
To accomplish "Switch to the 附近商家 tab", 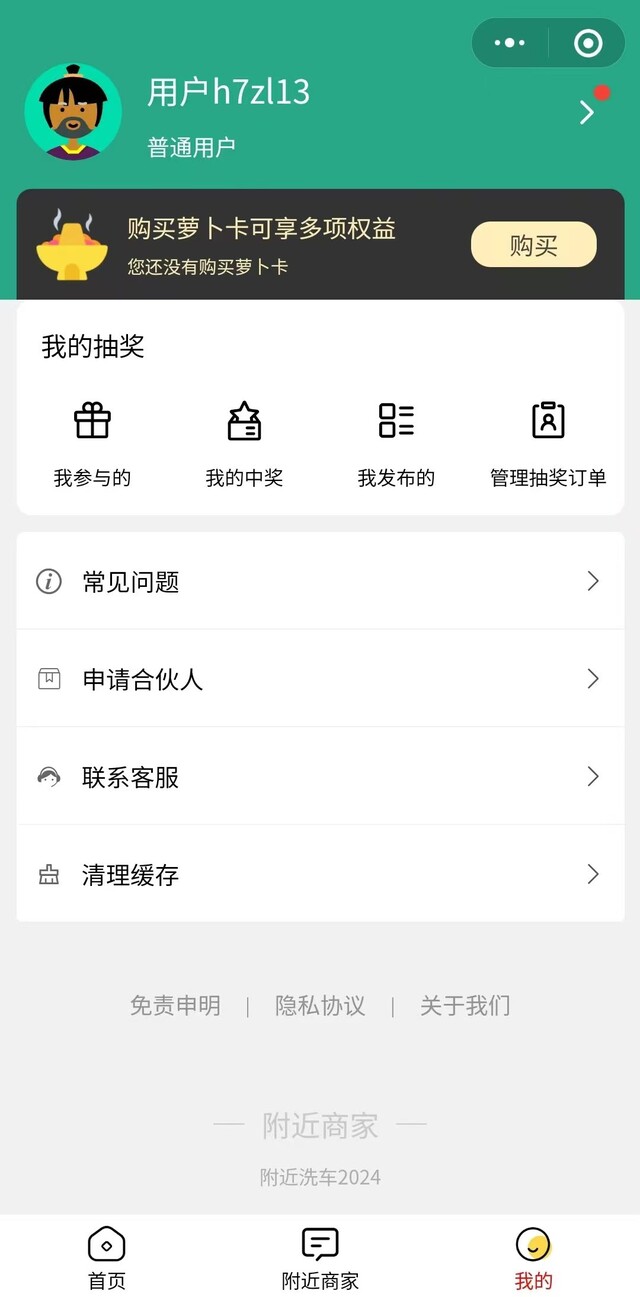I will coord(320,1258).
